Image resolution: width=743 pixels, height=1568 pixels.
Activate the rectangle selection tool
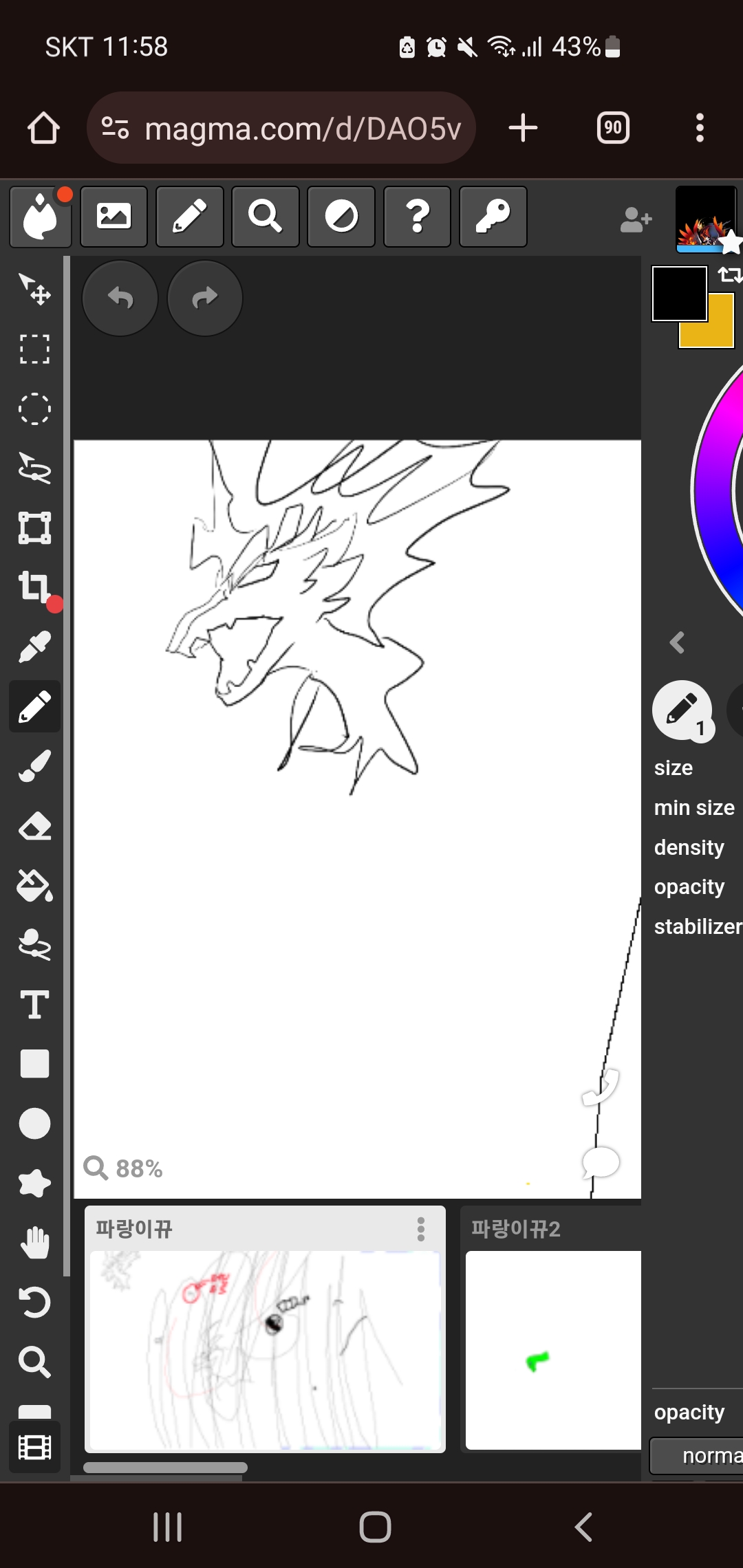pyautogui.click(x=34, y=349)
